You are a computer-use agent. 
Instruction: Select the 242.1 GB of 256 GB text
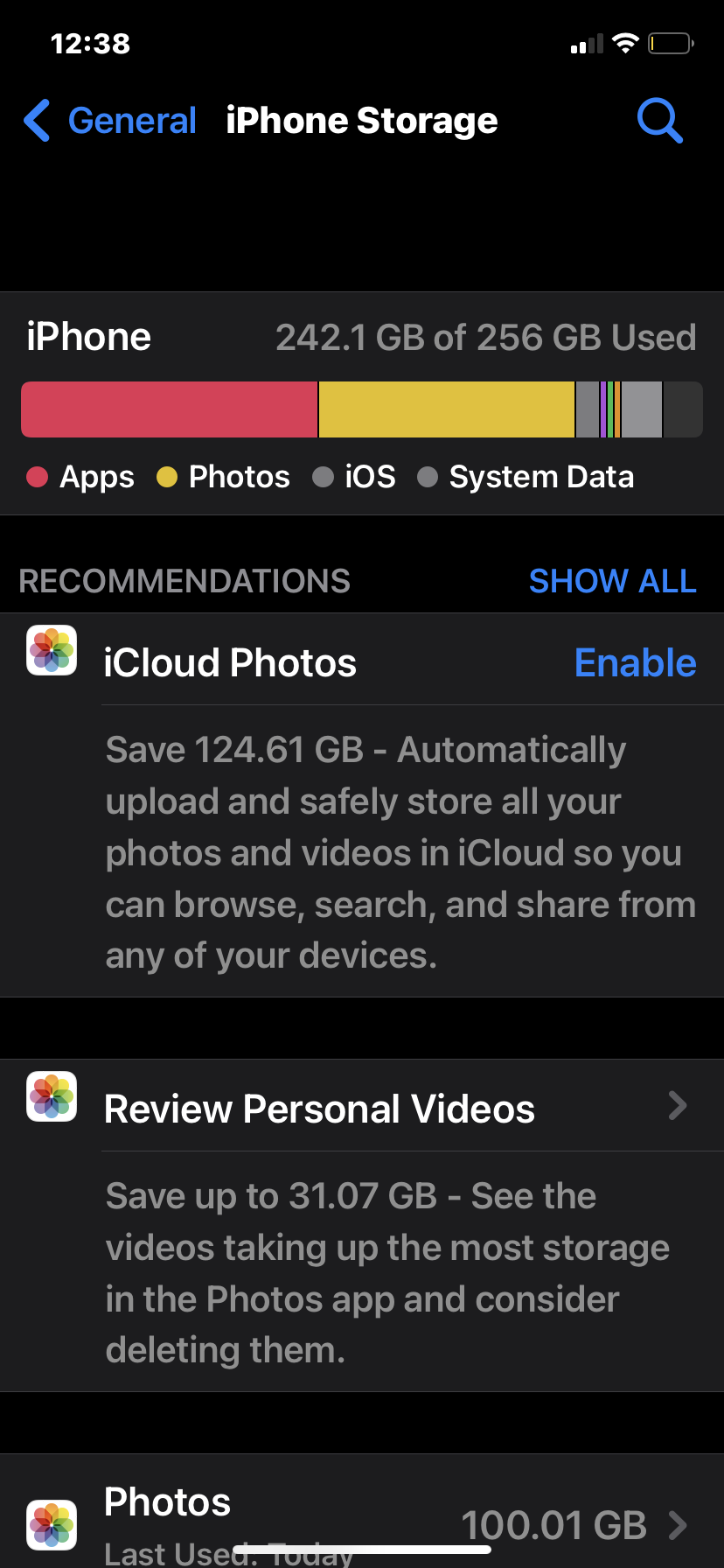(486, 336)
